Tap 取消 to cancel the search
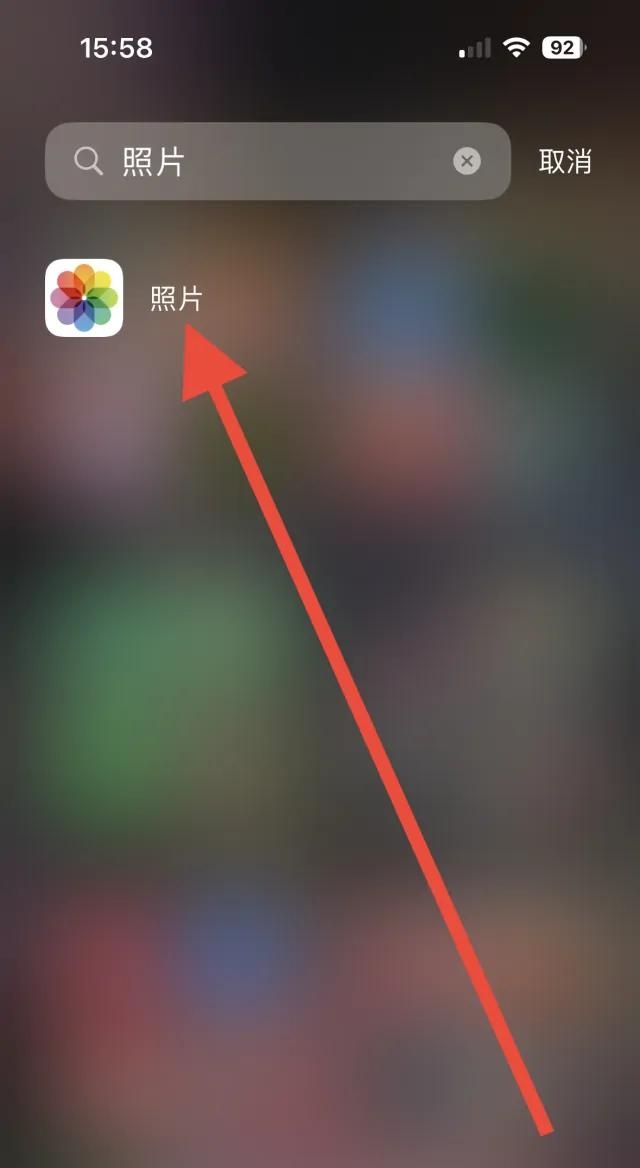Viewport: 640px width, 1168px height. tap(565, 161)
